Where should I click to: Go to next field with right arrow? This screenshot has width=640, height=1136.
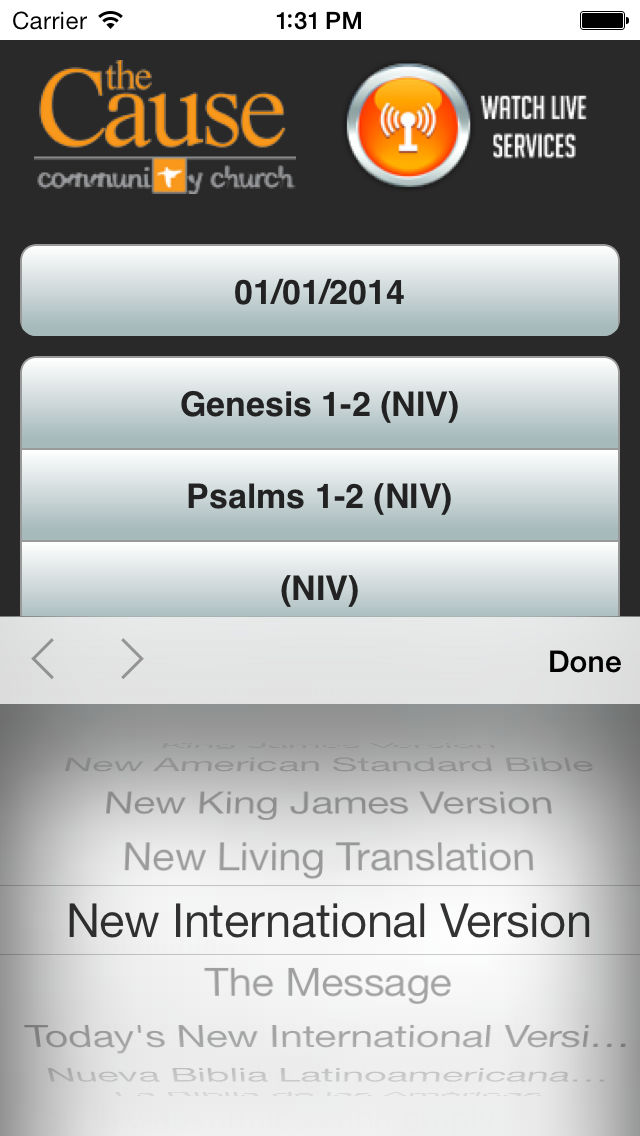point(132,660)
